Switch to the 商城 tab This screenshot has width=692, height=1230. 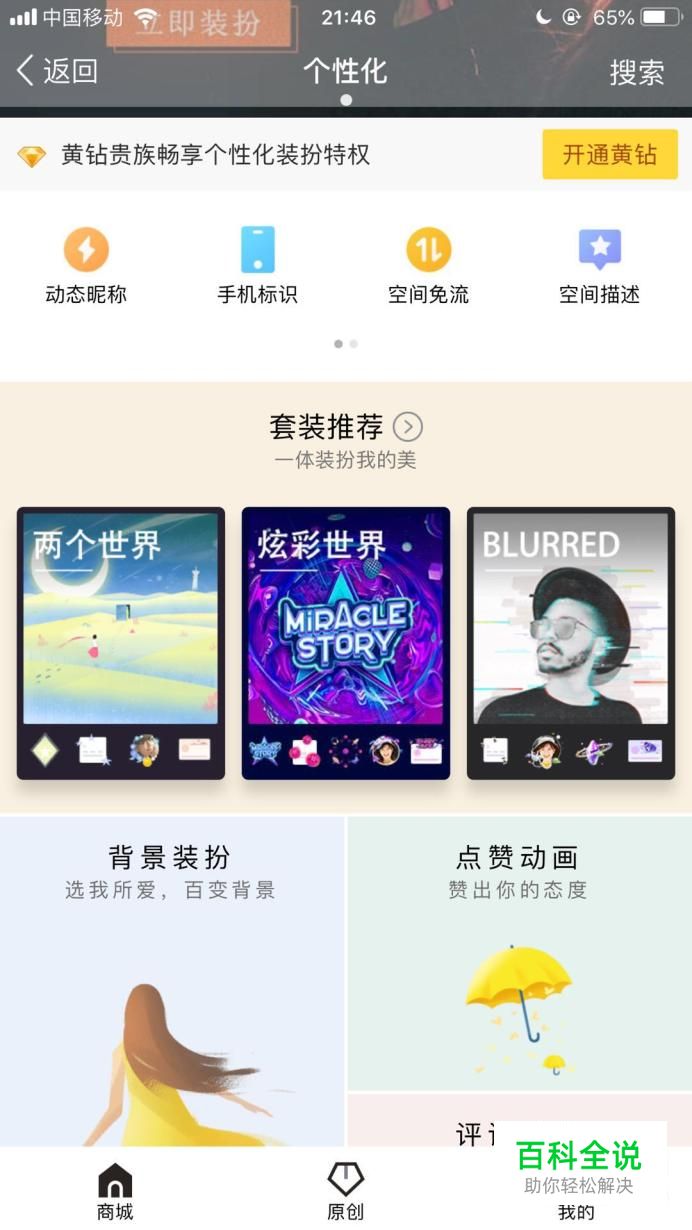[115, 1191]
